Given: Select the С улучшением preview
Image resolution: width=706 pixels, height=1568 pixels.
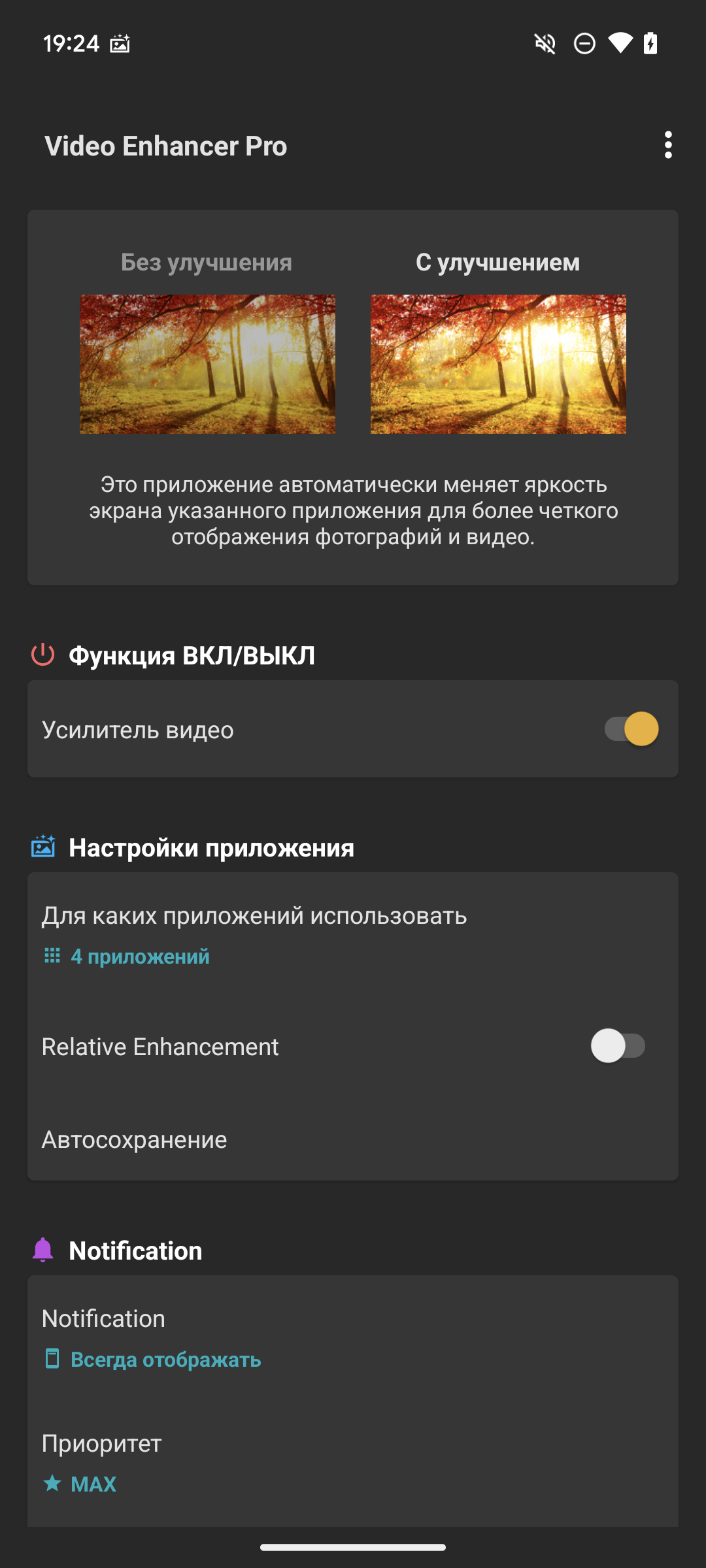Looking at the screenshot, I should coord(498,364).
